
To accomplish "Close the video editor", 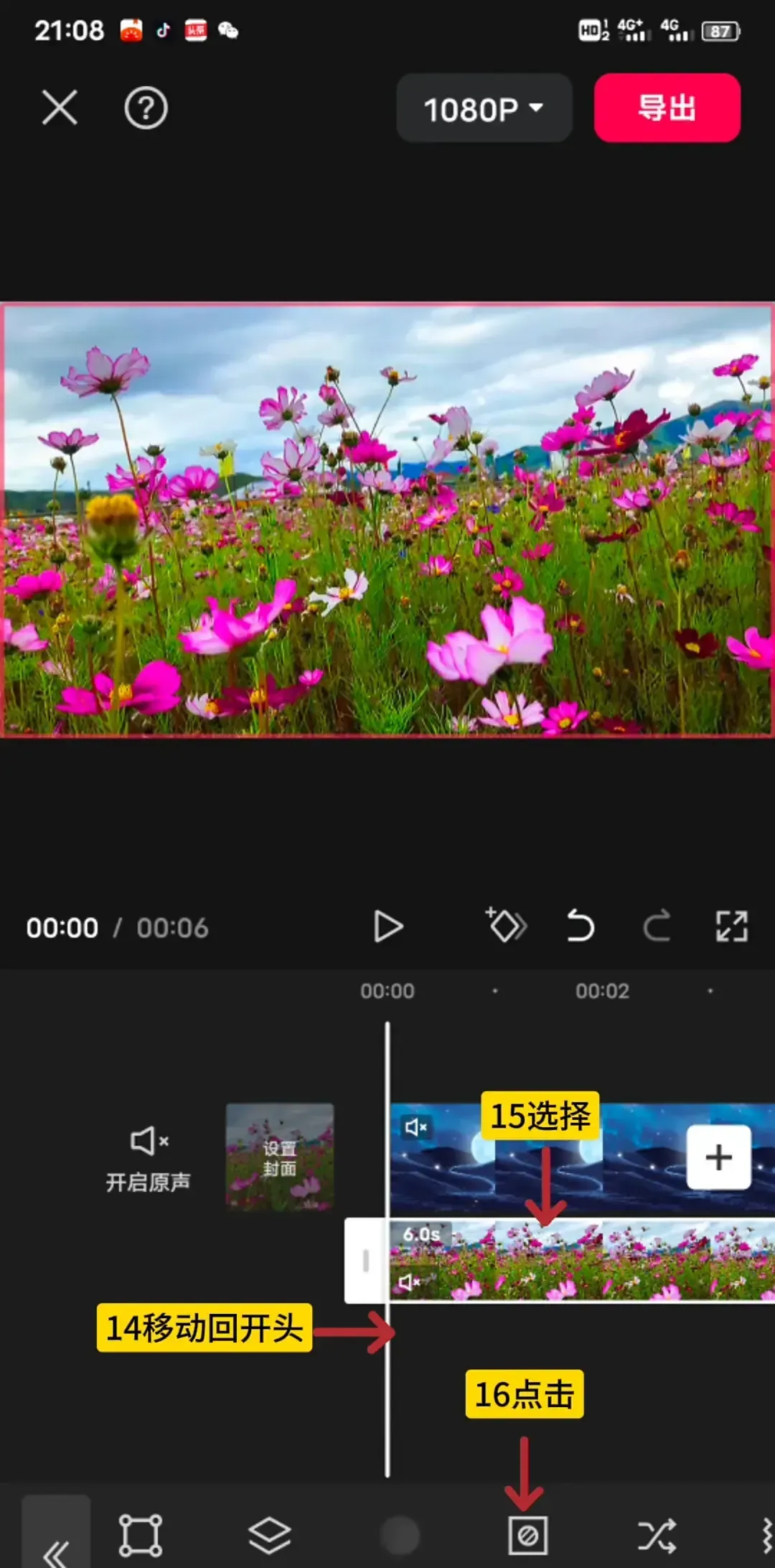I will click(x=60, y=108).
